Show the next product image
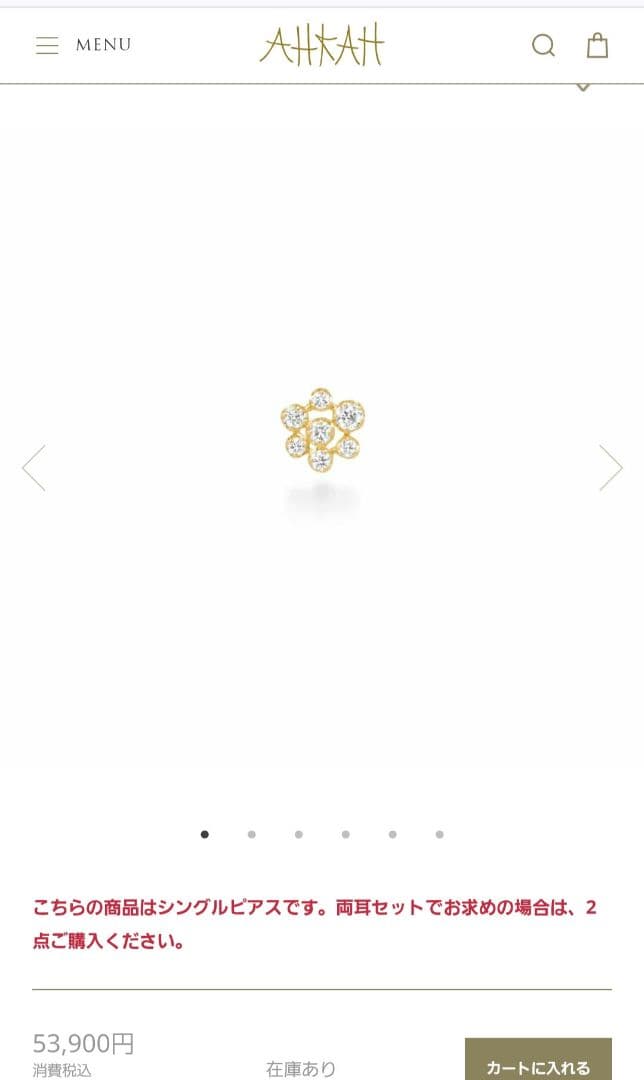This screenshot has height=1080, width=644. click(610, 468)
